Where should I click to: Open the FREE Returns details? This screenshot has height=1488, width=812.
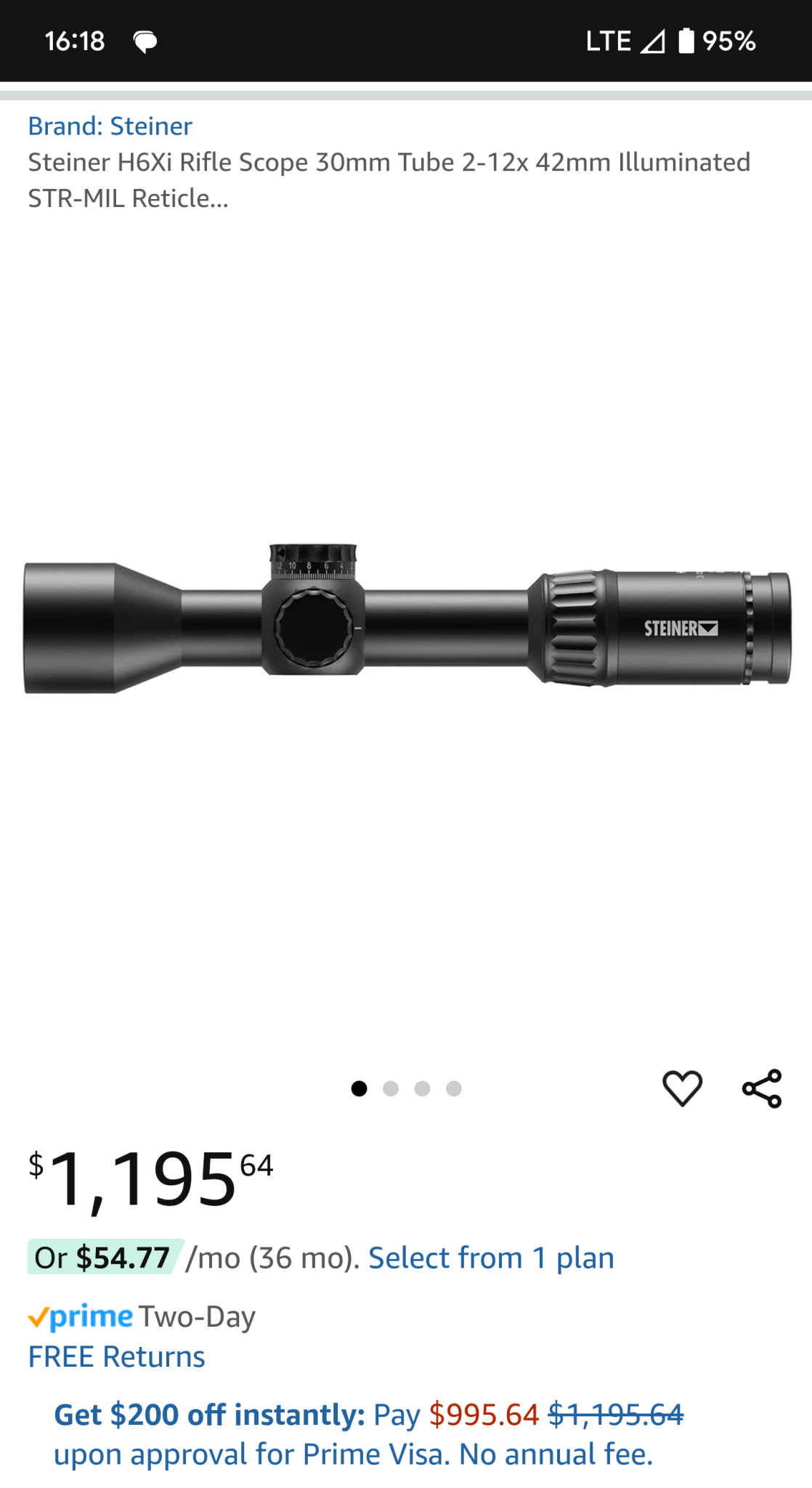[x=116, y=1356]
